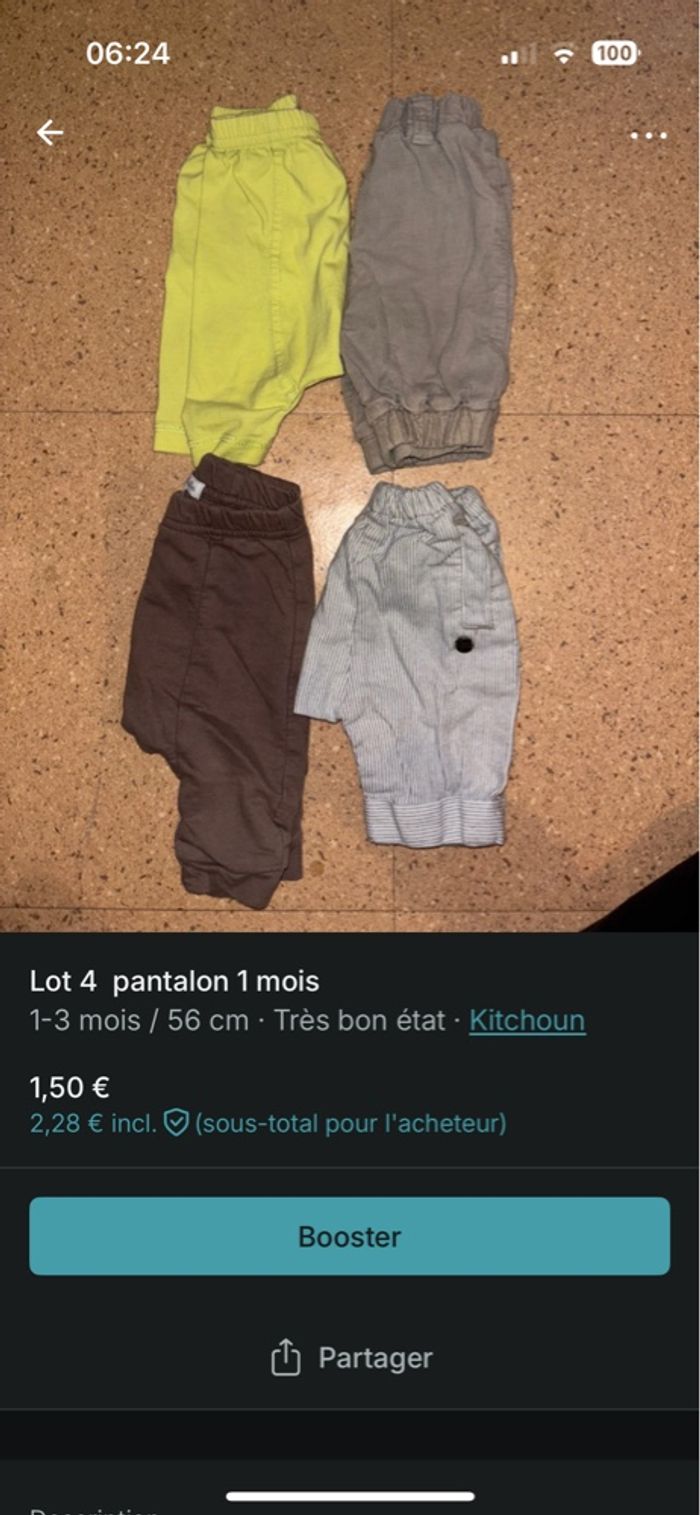
Task: Open the three-dot overflow menu
Action: click(648, 135)
